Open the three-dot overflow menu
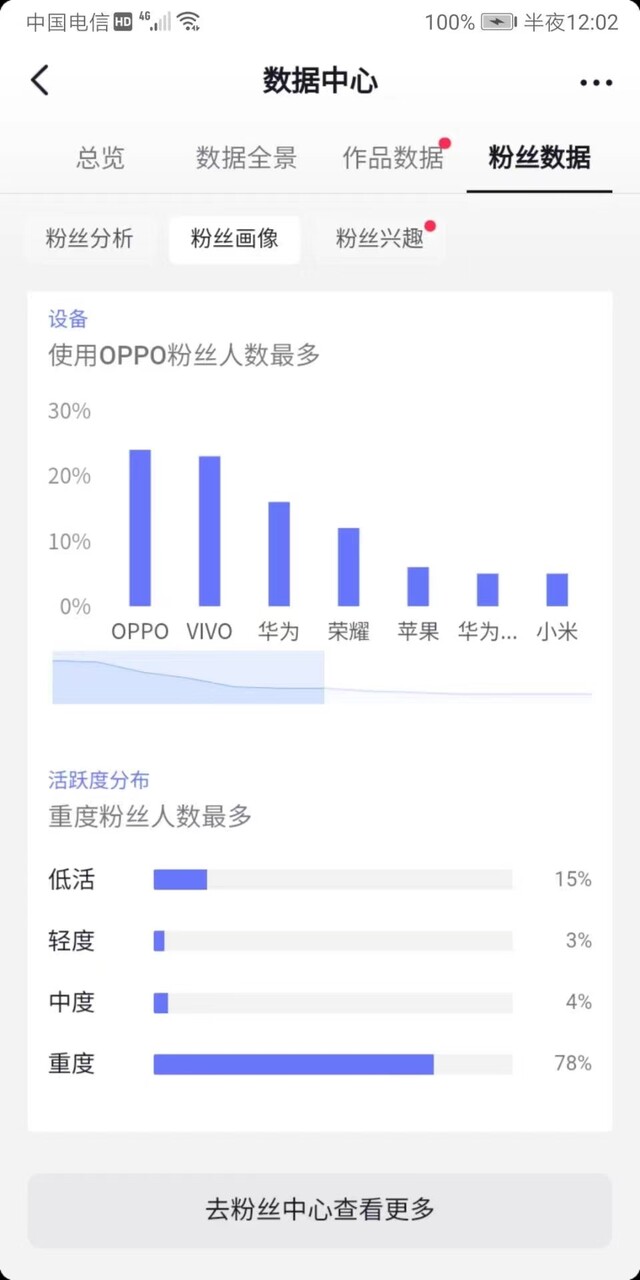 pos(596,83)
